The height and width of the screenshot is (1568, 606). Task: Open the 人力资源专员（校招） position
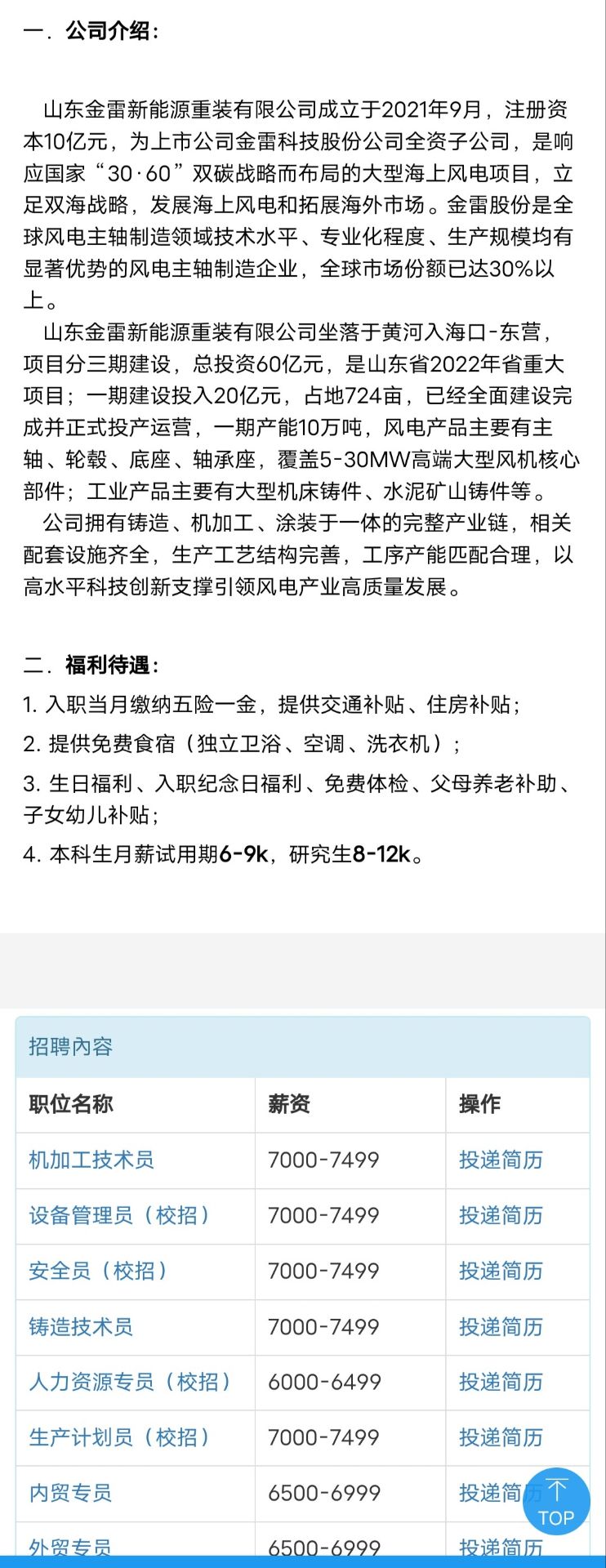click(x=130, y=1382)
